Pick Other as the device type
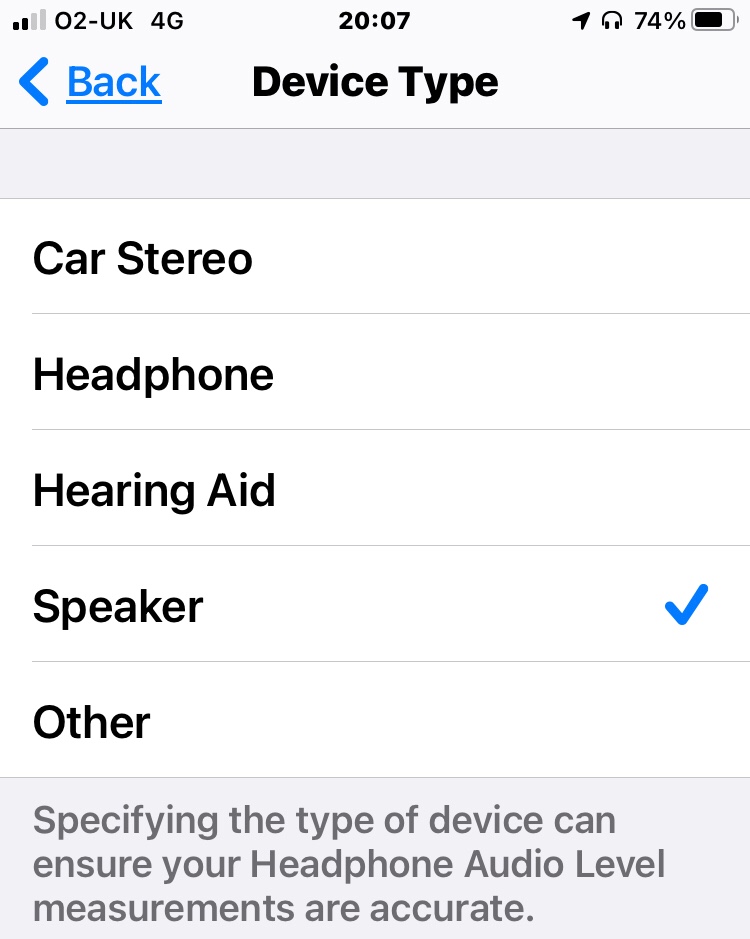 coord(375,720)
